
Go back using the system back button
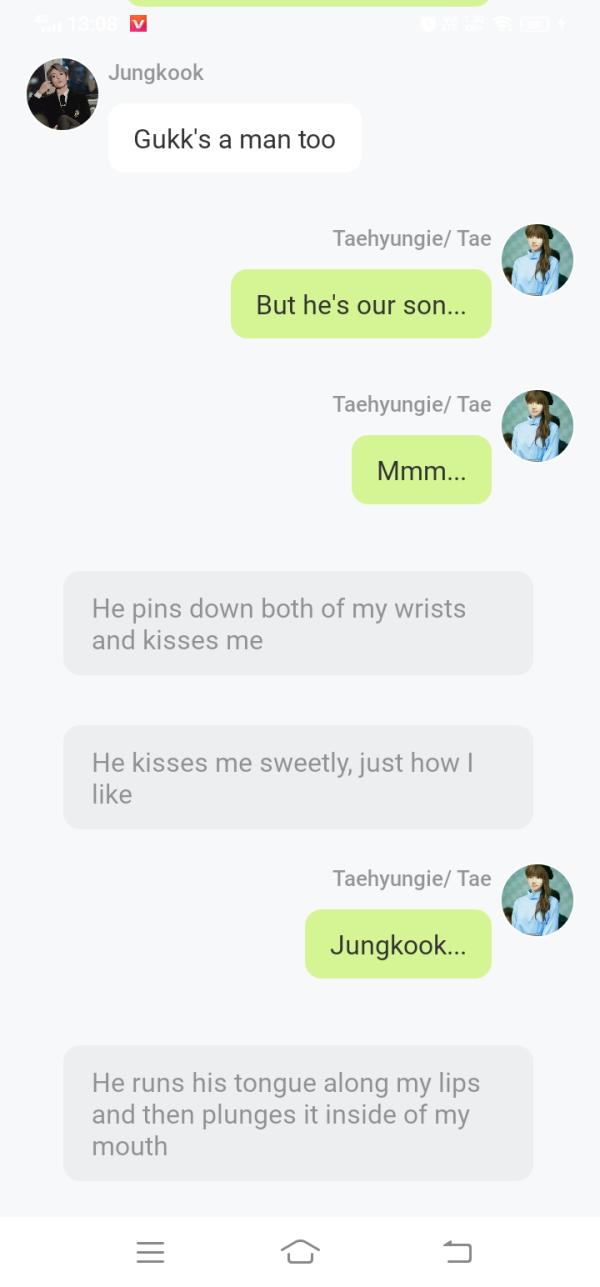pos(457,1251)
